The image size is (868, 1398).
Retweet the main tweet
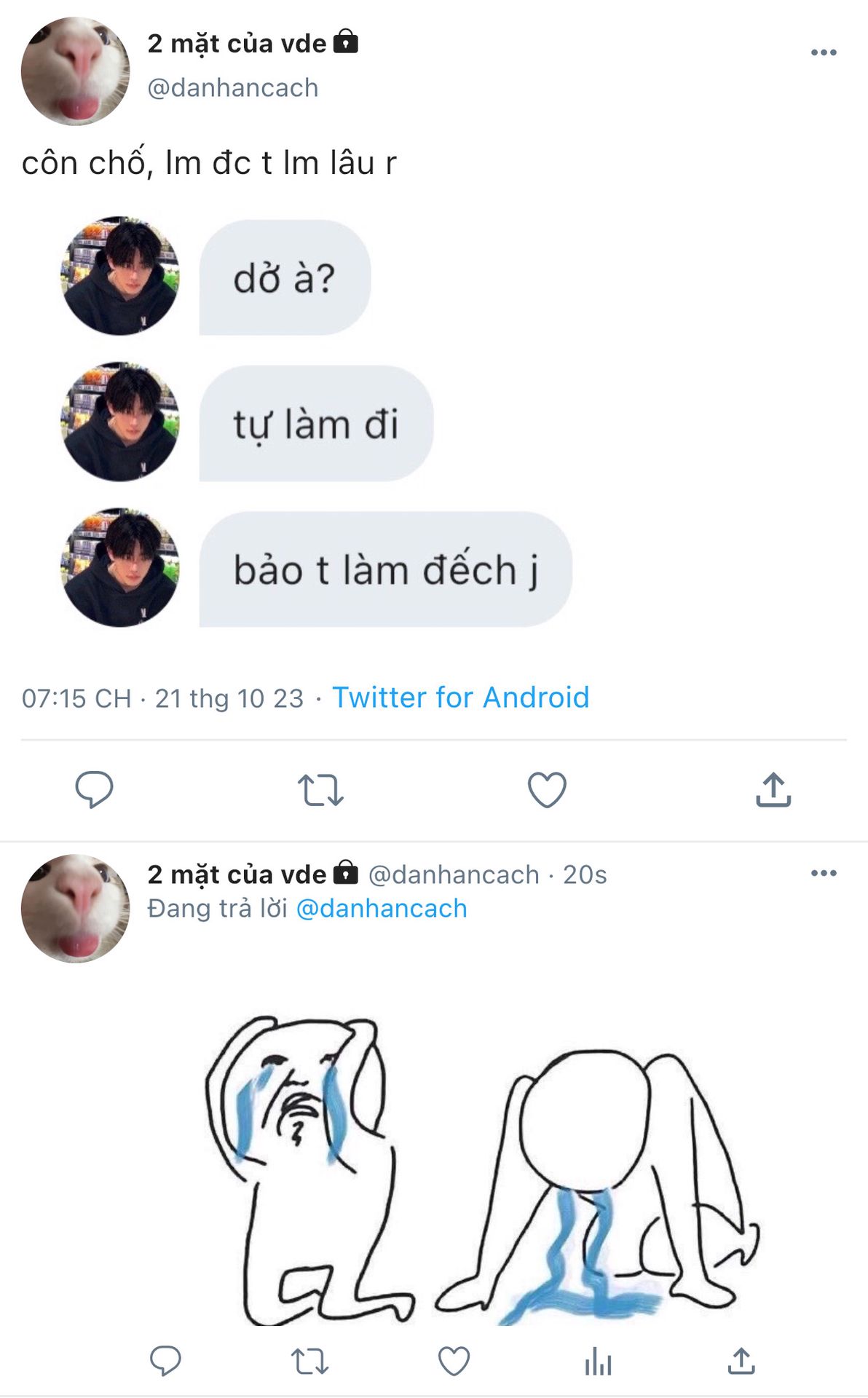[x=320, y=790]
